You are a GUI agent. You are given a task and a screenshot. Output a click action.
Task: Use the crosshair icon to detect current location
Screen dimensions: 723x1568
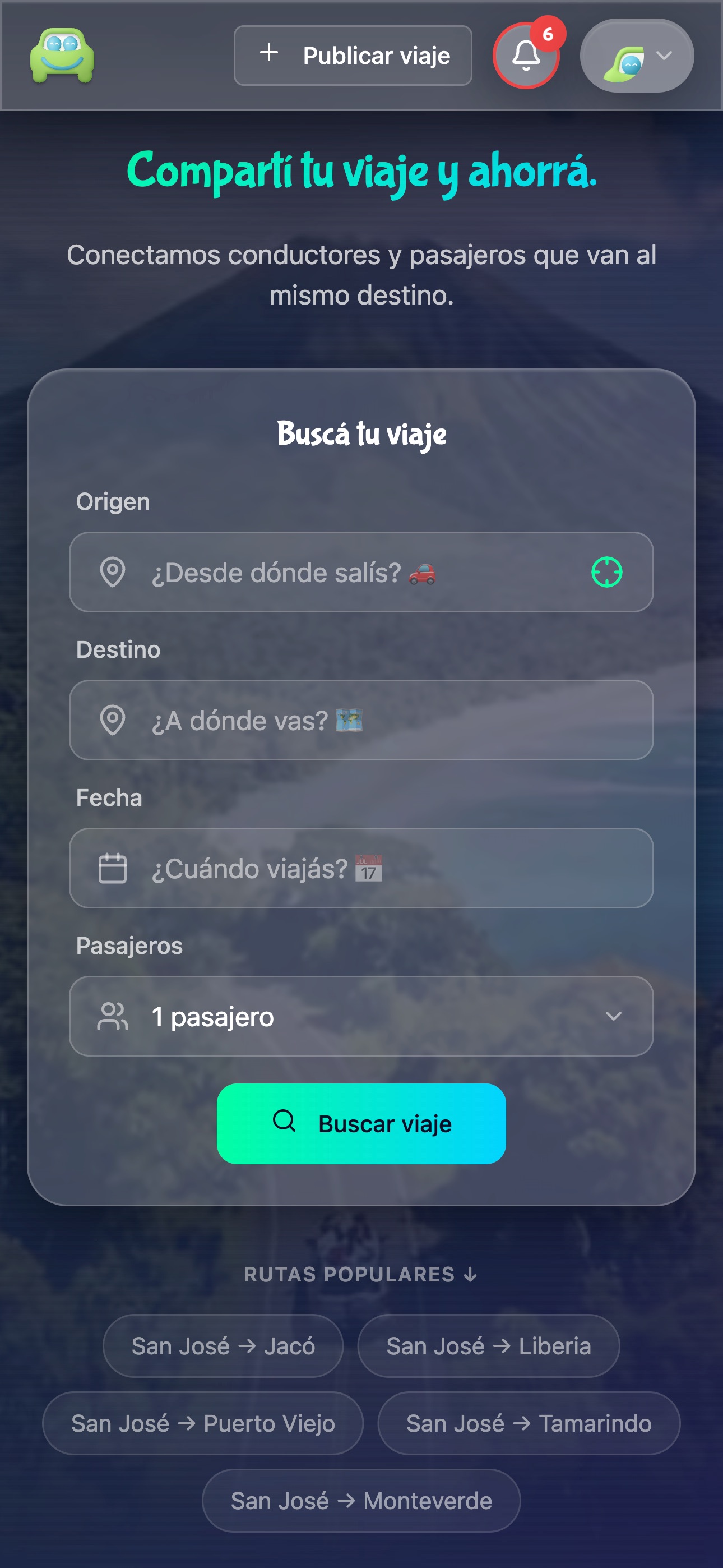pyautogui.click(x=607, y=572)
